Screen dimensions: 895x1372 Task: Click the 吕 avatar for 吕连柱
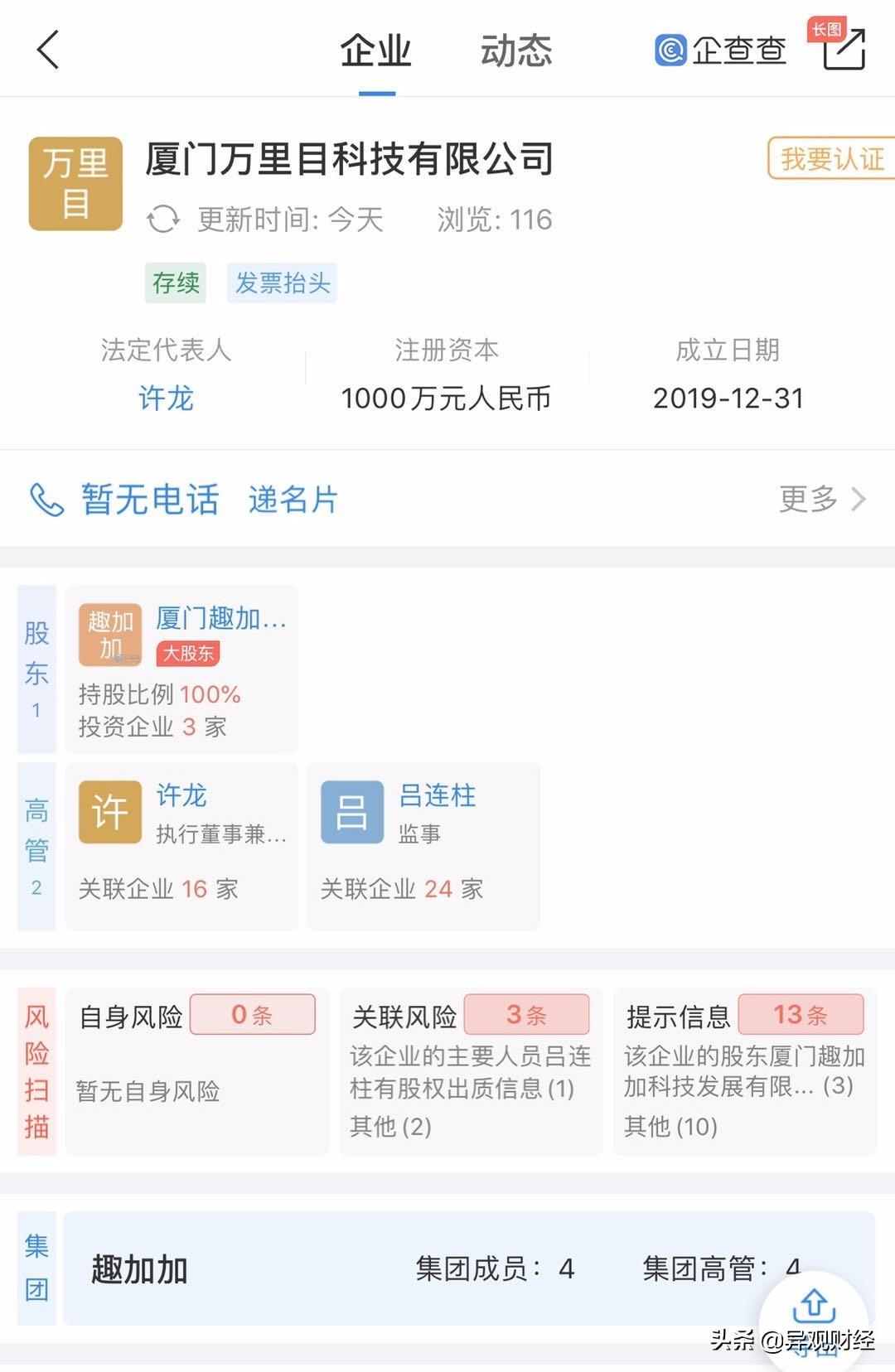[351, 812]
